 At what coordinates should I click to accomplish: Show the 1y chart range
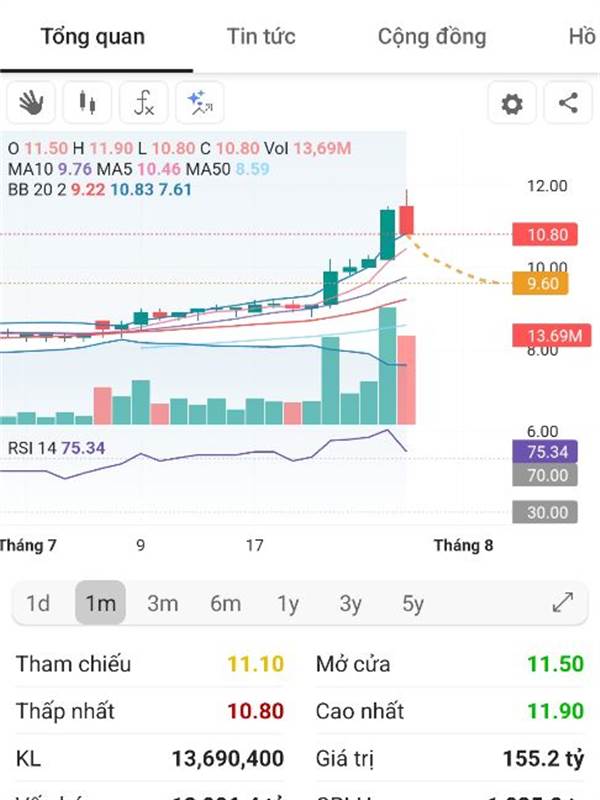pyautogui.click(x=288, y=603)
